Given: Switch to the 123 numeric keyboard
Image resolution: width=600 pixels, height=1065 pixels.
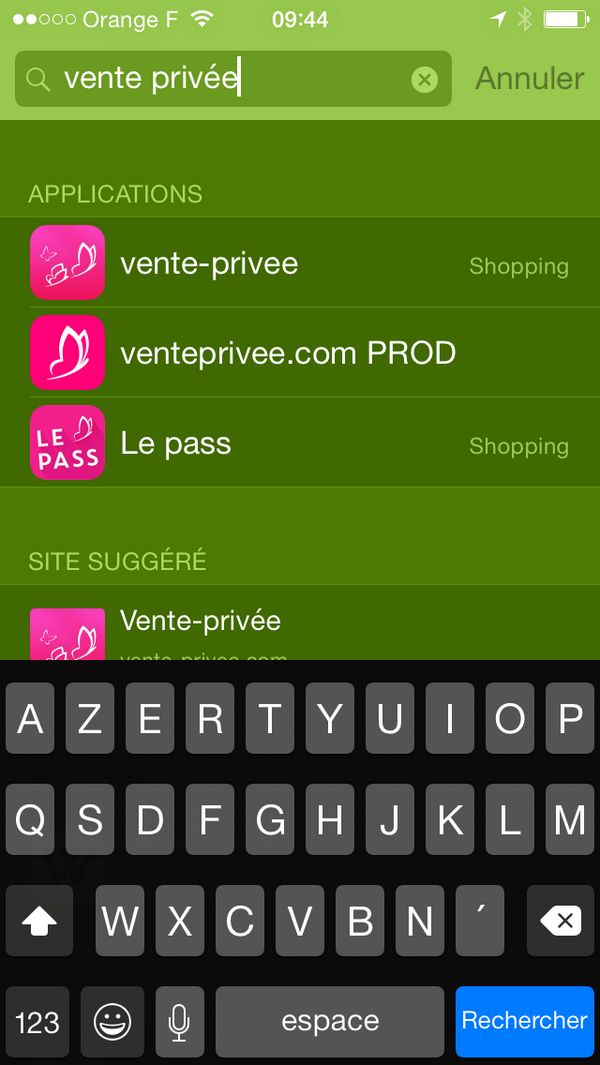Looking at the screenshot, I should (x=38, y=1022).
